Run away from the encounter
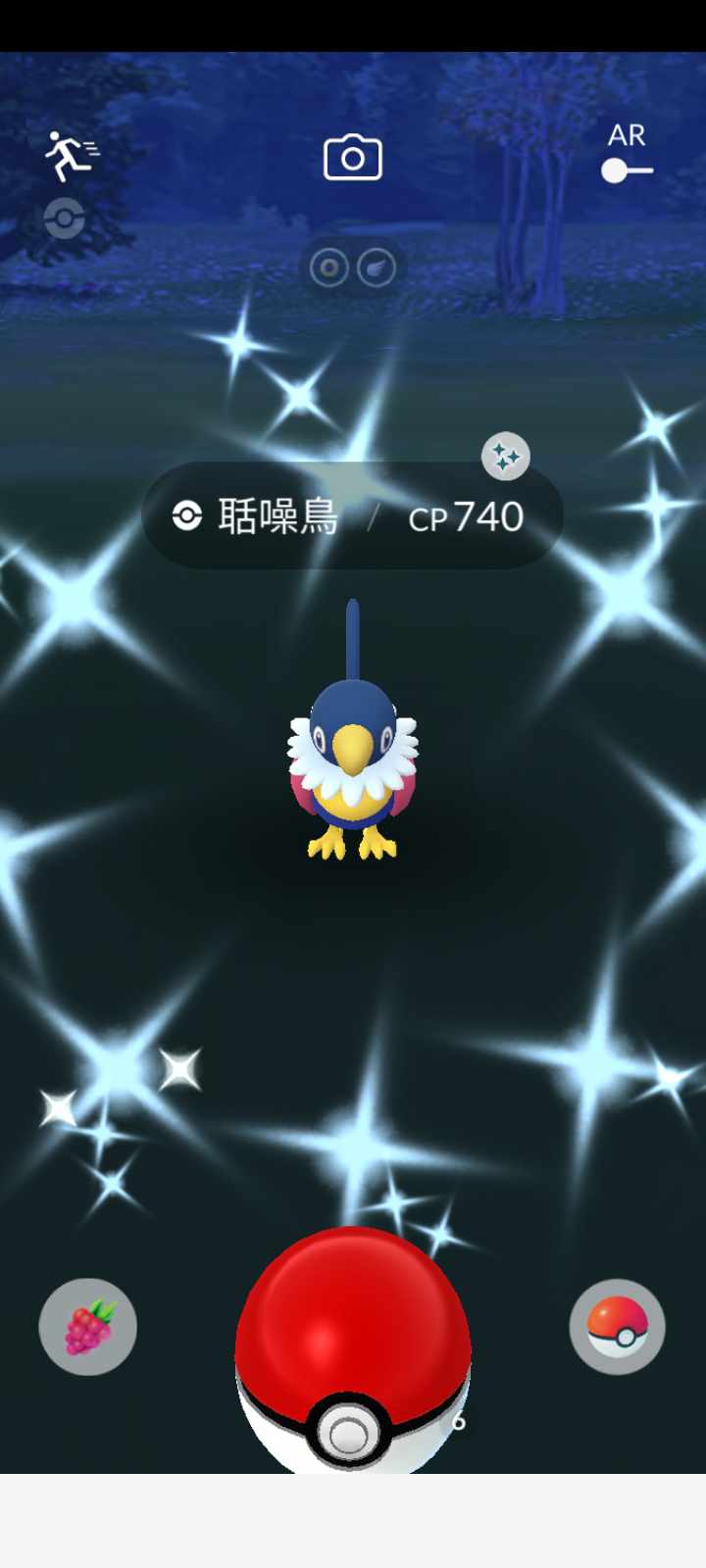 point(71,156)
